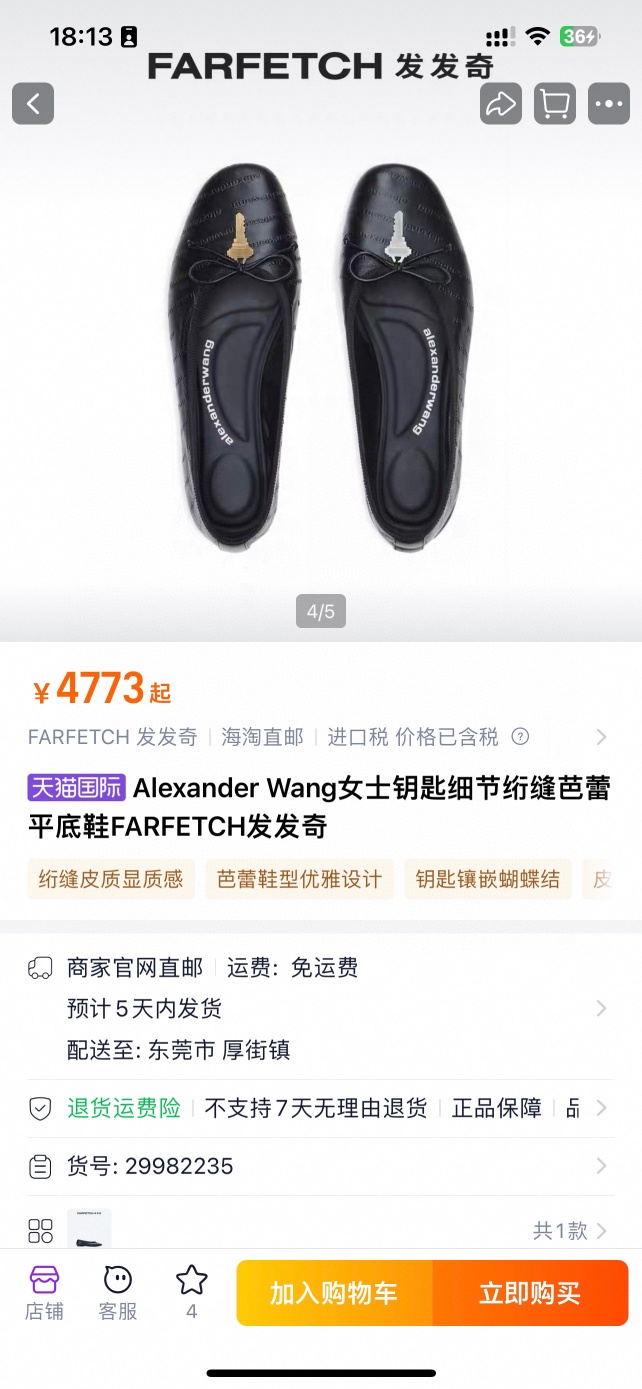This screenshot has height=1389, width=642.
Task: Open the 店铺 store page
Action: 44,1292
